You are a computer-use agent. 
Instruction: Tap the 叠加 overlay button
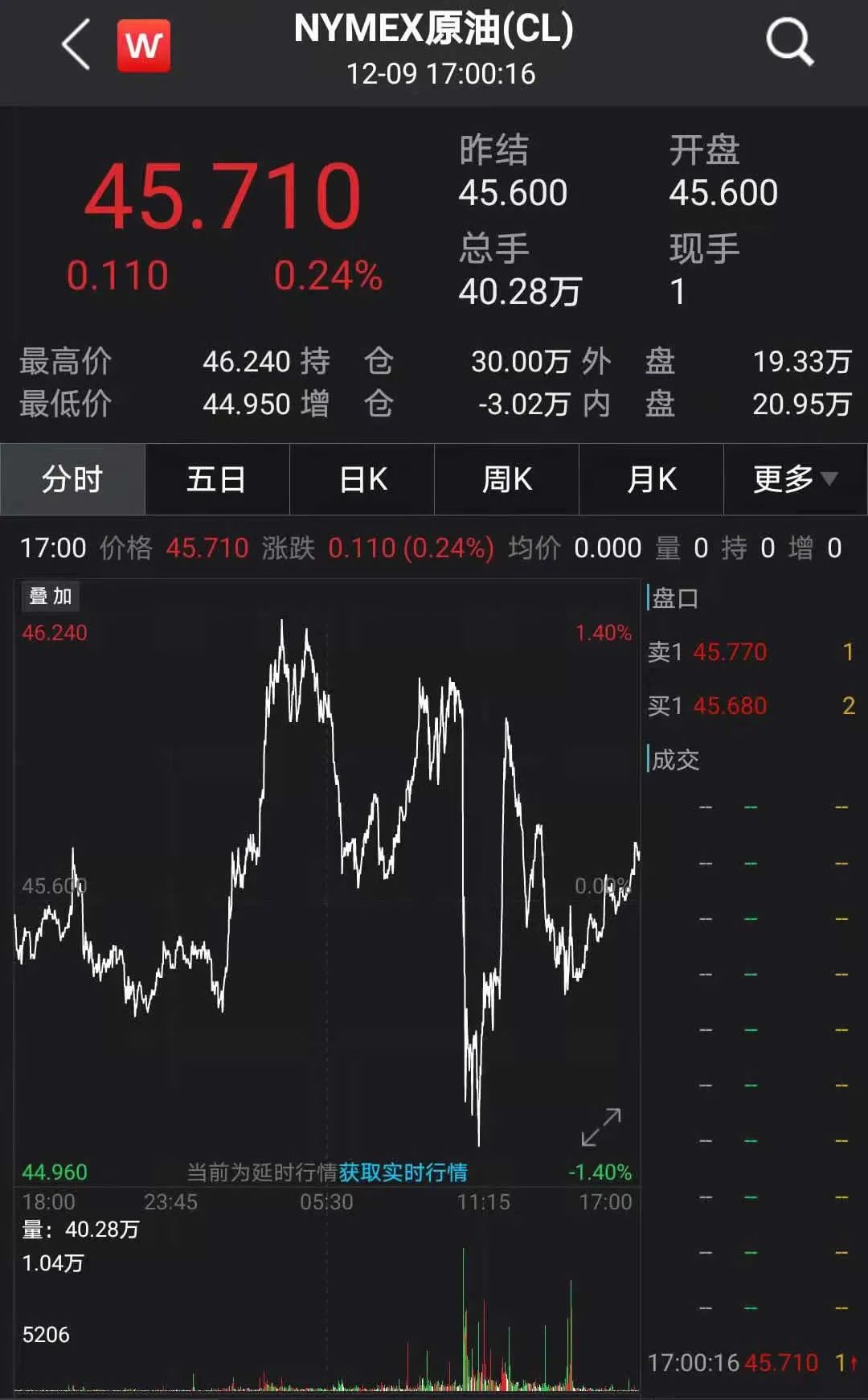(x=51, y=596)
